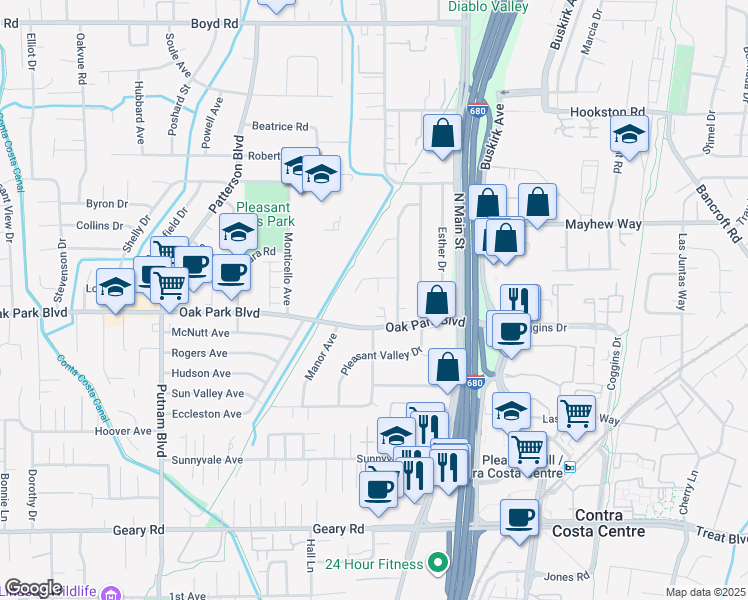This screenshot has height=600, width=748.
Task: Select the grocery cart marker near Las Juntas Way
Action: click(x=576, y=412)
